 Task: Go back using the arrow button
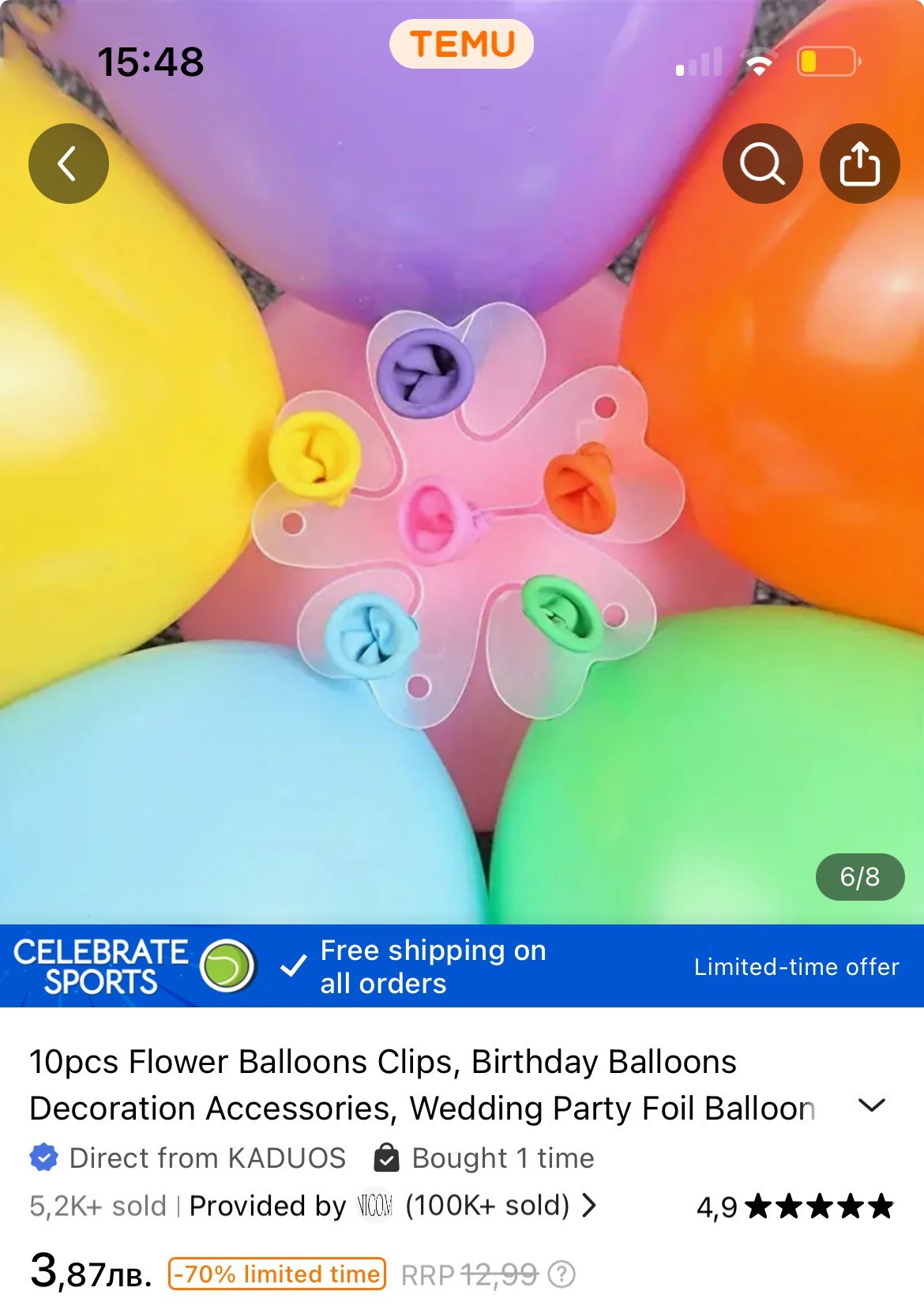click(x=69, y=164)
